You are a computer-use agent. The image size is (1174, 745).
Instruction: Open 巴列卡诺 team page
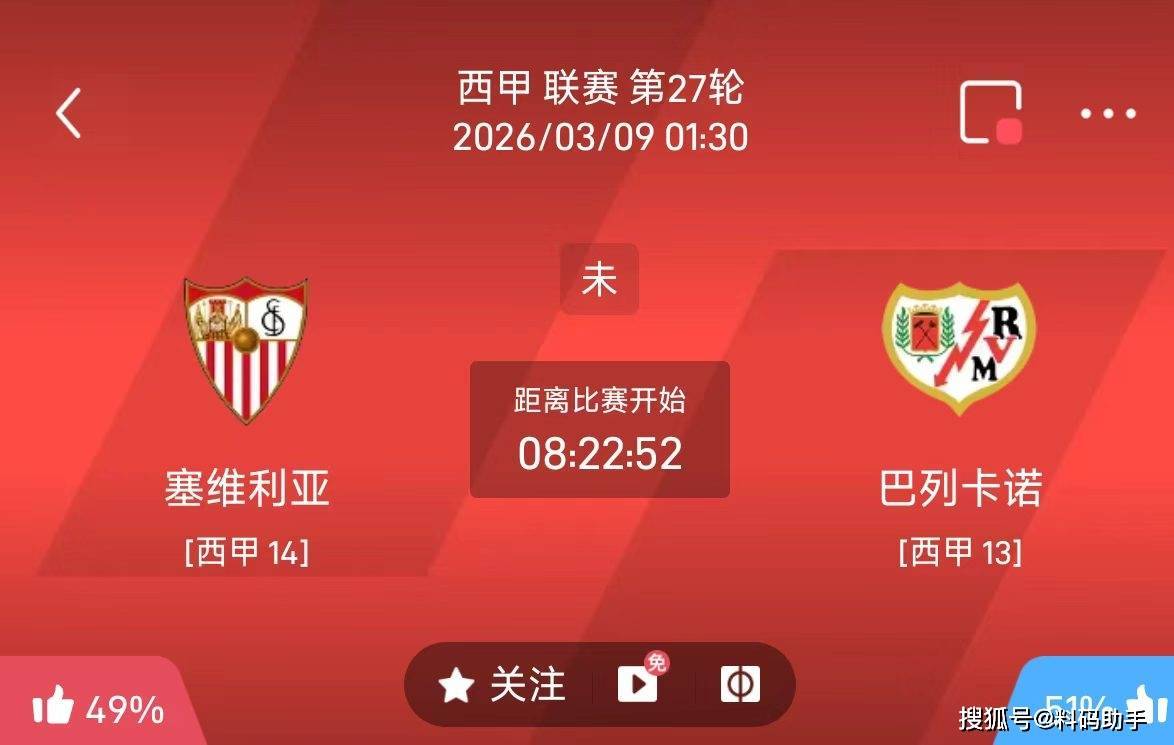(x=959, y=350)
